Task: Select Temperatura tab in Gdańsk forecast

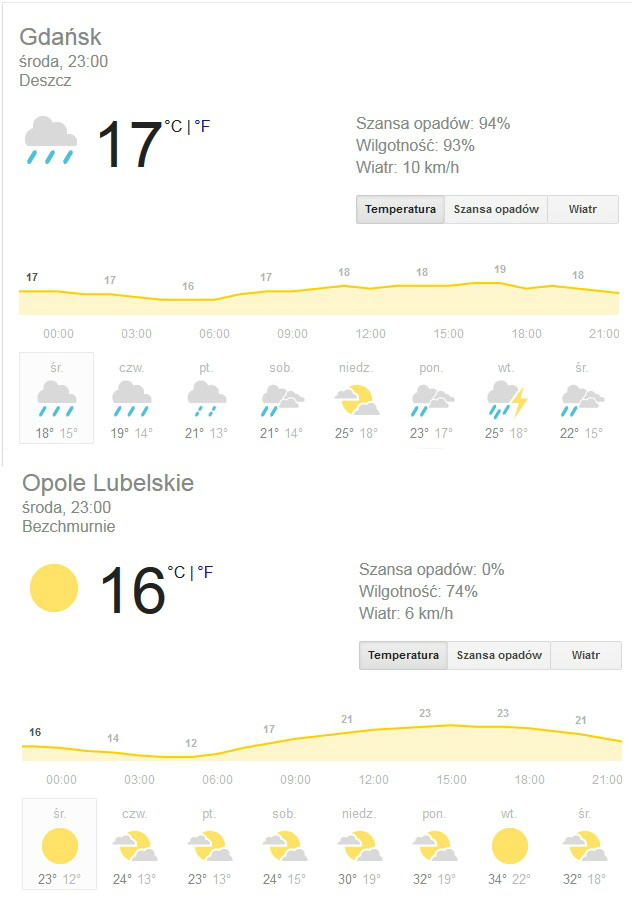Action: click(400, 210)
